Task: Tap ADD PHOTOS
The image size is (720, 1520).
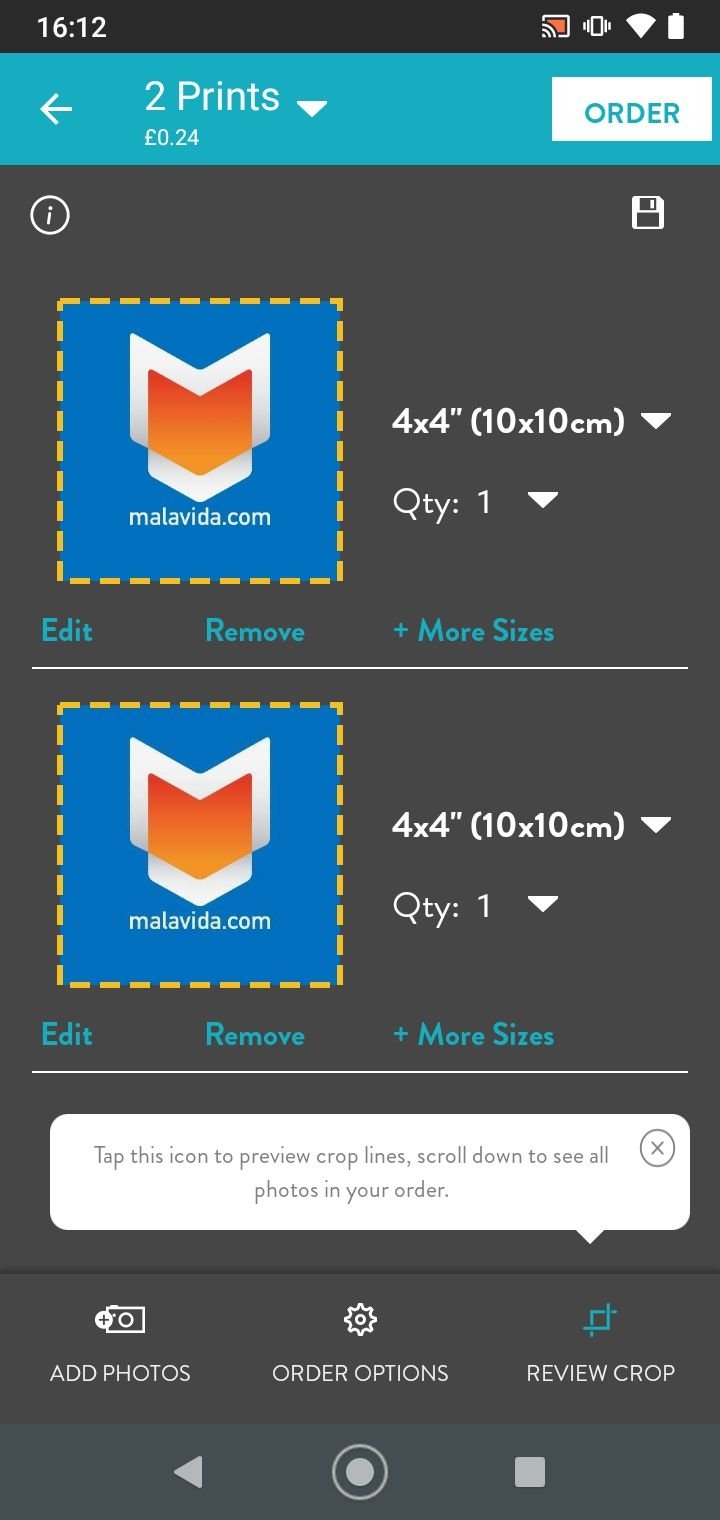Action: pos(120,1345)
